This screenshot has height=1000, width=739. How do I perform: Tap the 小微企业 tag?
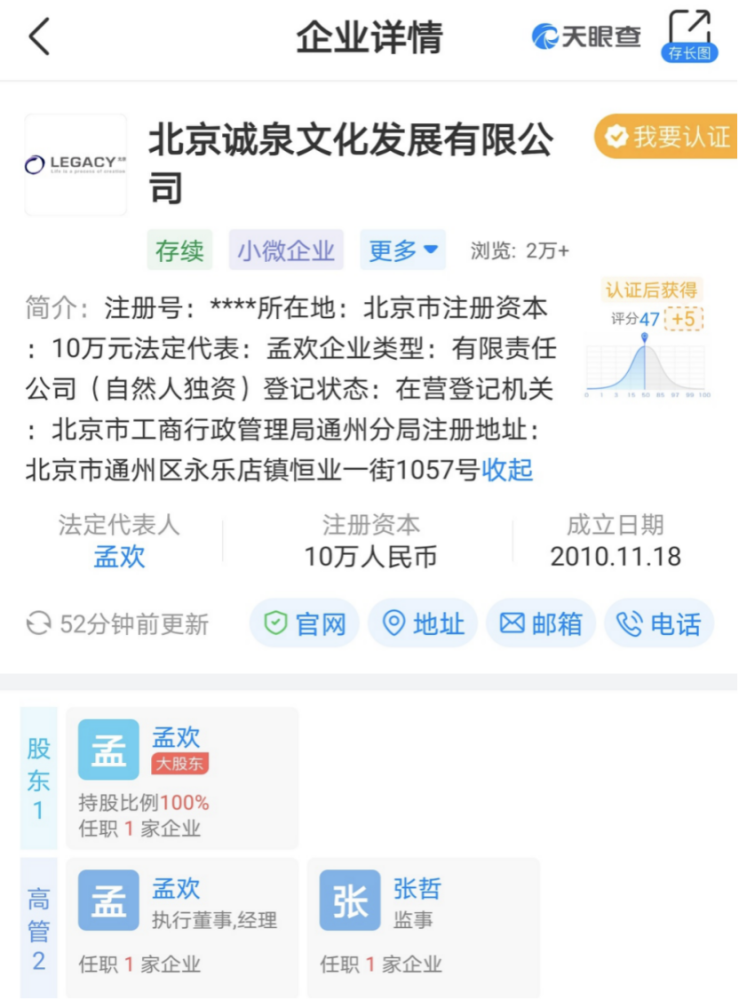pos(286,251)
